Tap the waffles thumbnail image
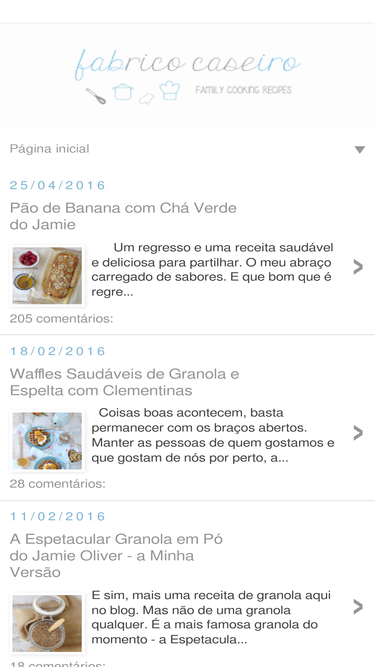The height and width of the screenshot is (667, 375). click(x=47, y=441)
